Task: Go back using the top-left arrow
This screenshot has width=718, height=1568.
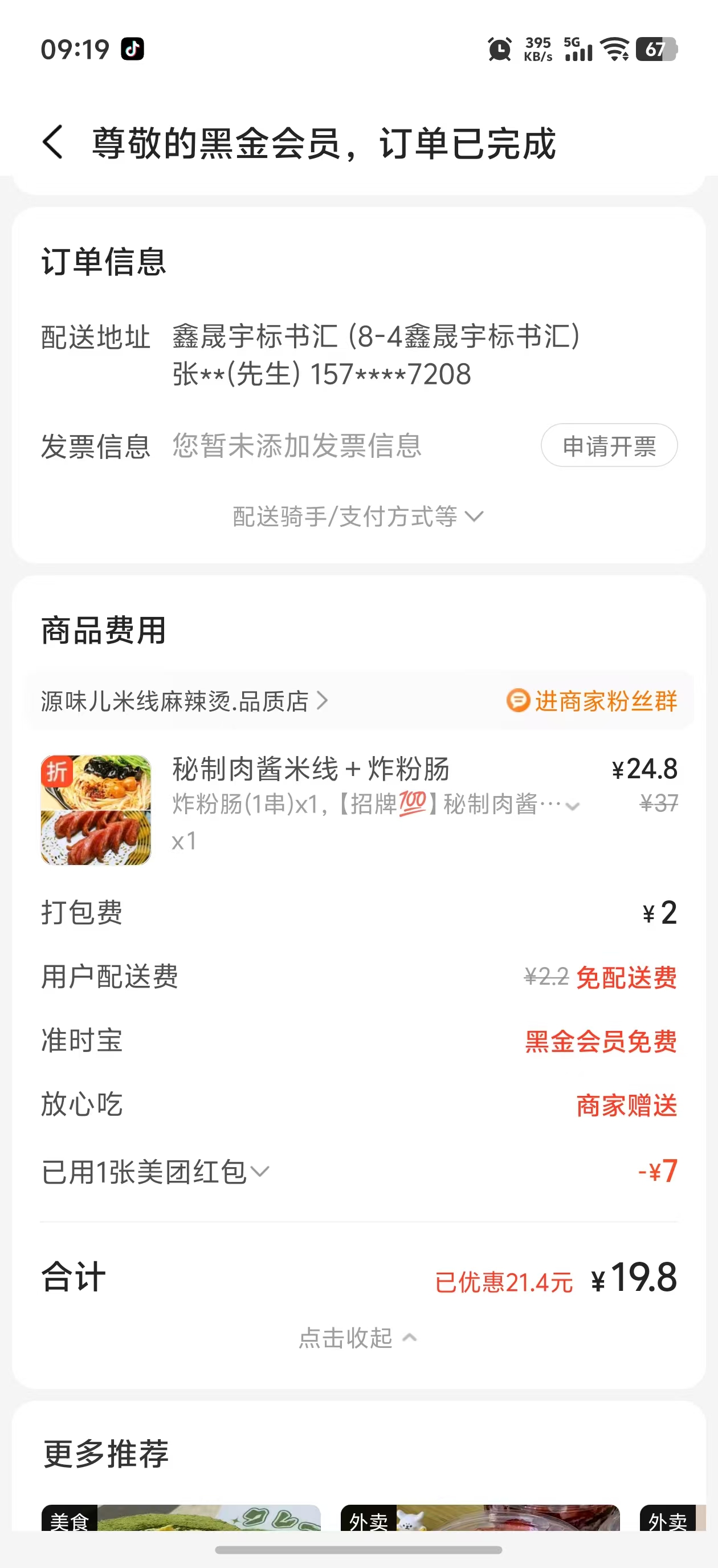Action: point(53,143)
